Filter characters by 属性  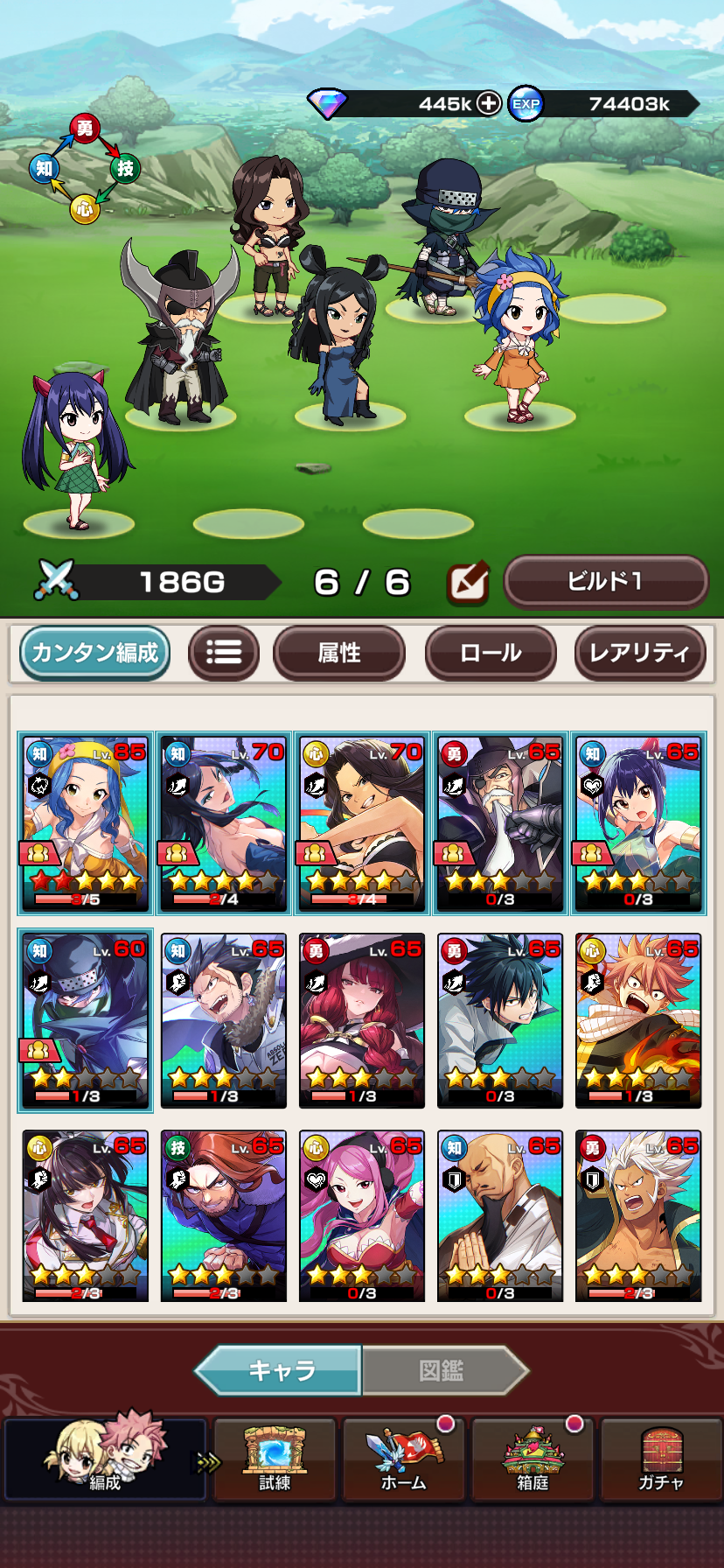(339, 653)
